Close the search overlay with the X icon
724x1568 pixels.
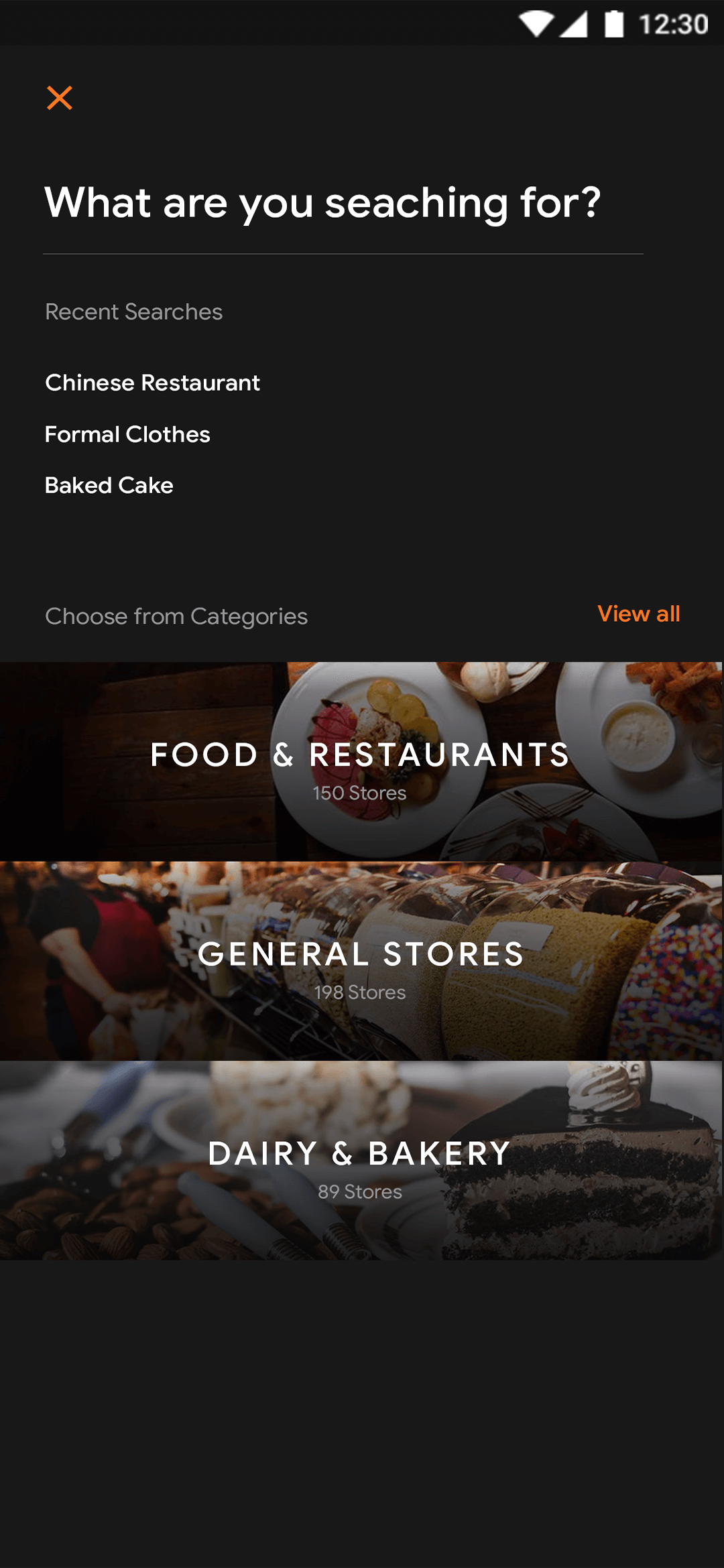point(60,99)
